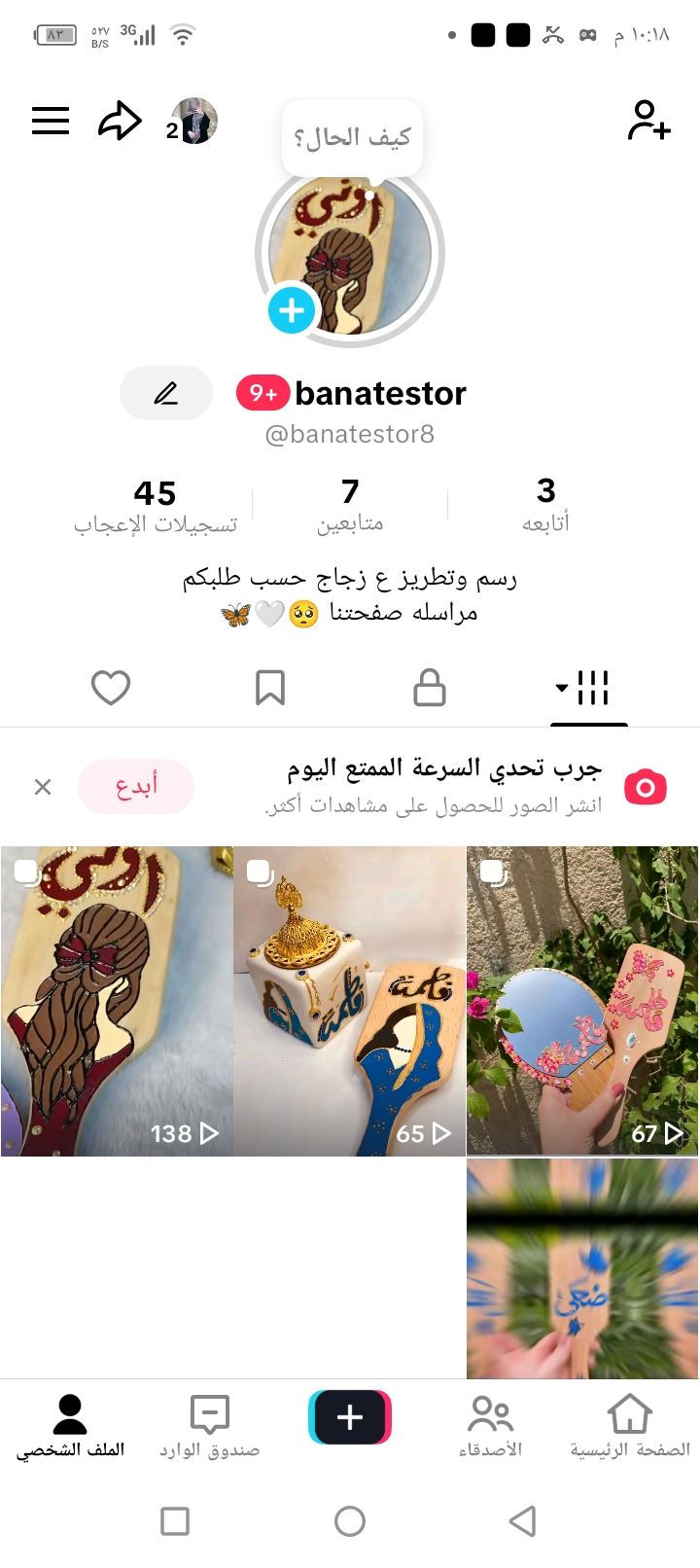Open the following count (3)
The height and width of the screenshot is (1568, 700).
click(545, 504)
